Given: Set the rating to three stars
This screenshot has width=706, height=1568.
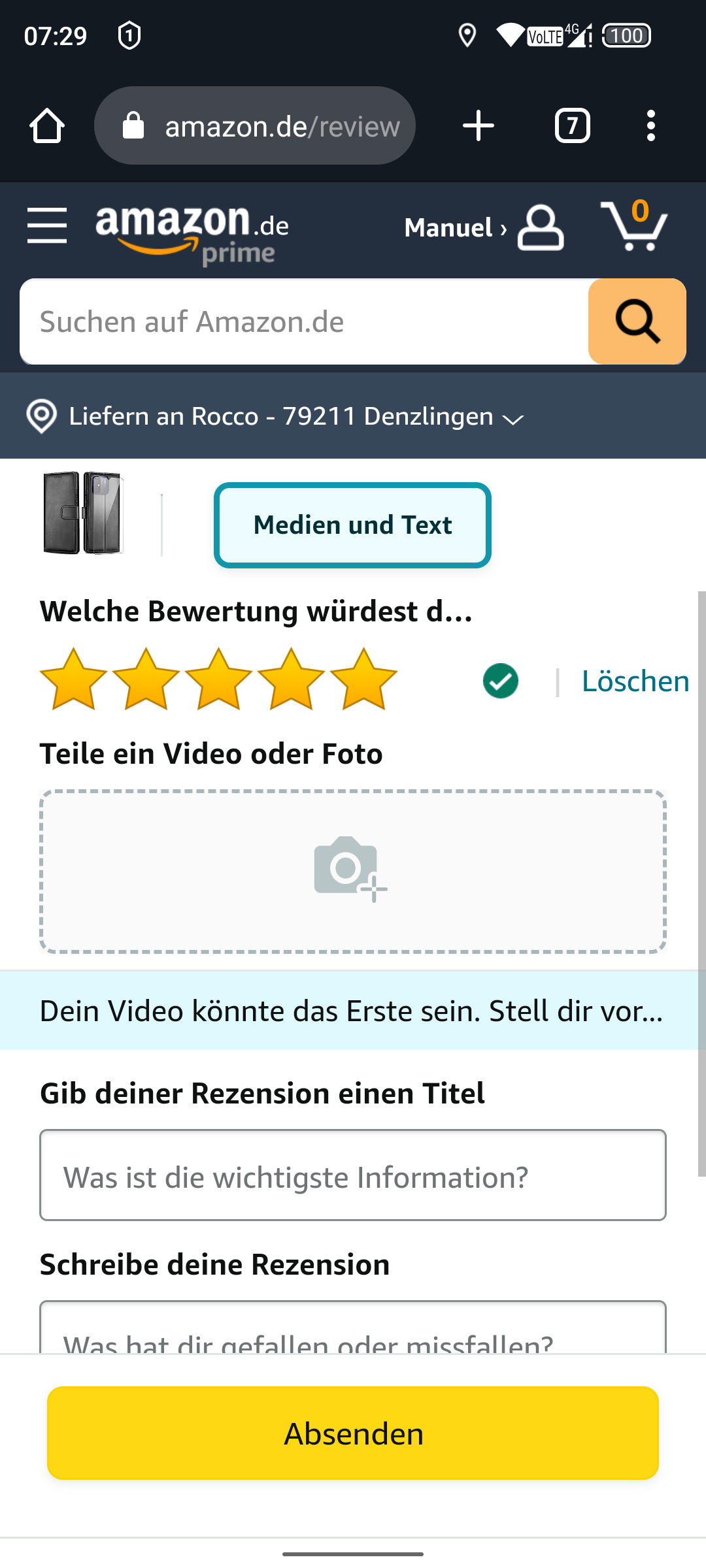Looking at the screenshot, I should (218, 680).
